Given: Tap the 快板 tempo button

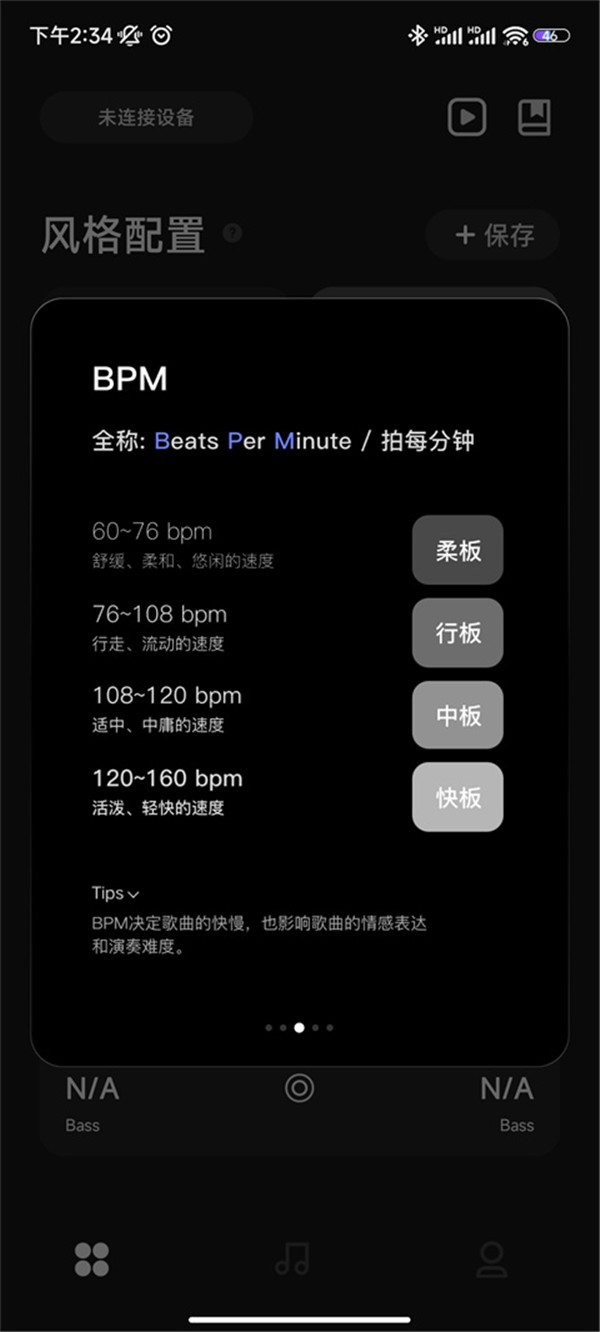Looking at the screenshot, I should click(457, 797).
